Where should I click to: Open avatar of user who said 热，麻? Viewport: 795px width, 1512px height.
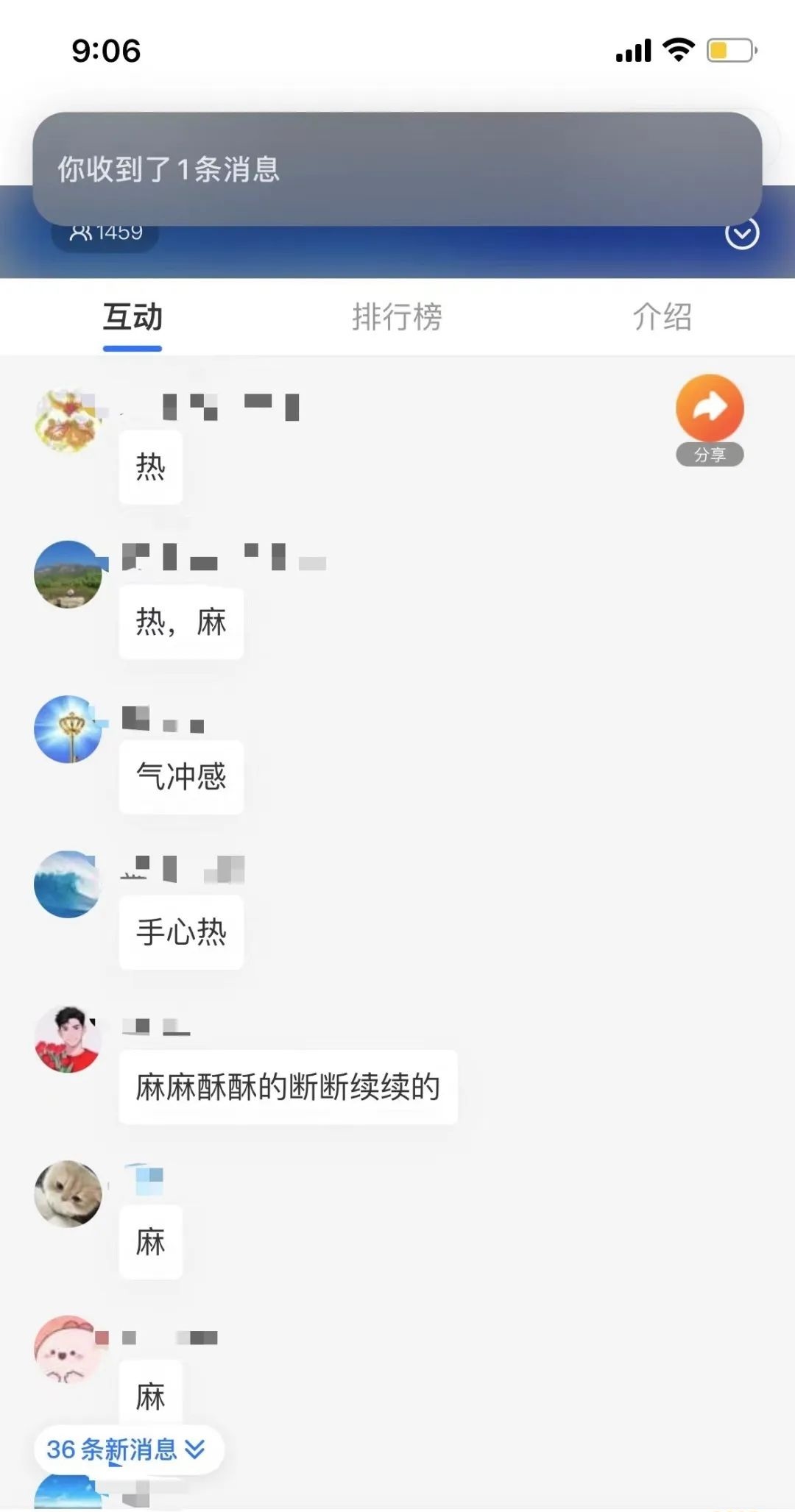click(x=68, y=575)
